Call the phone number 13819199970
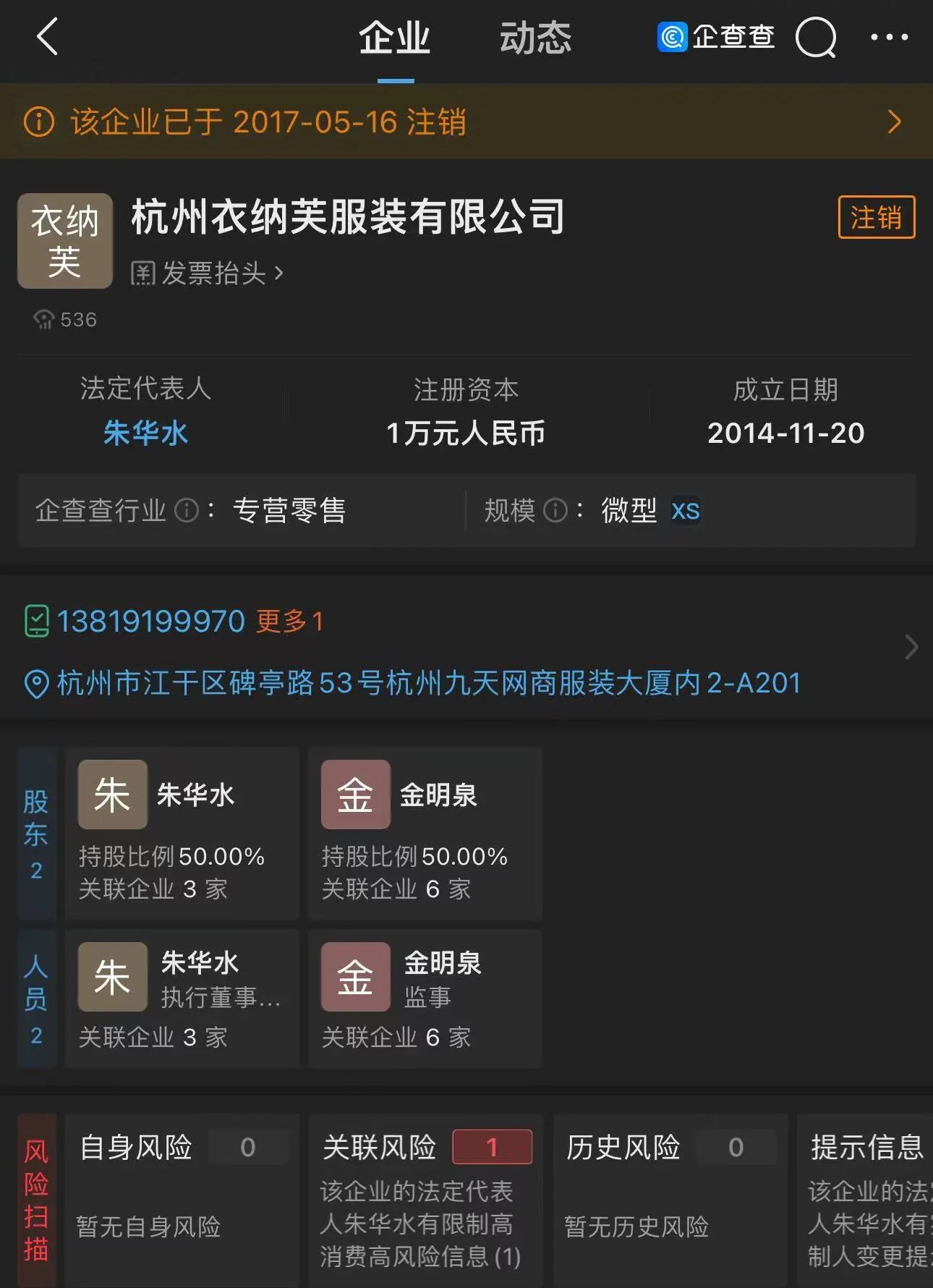 [151, 622]
